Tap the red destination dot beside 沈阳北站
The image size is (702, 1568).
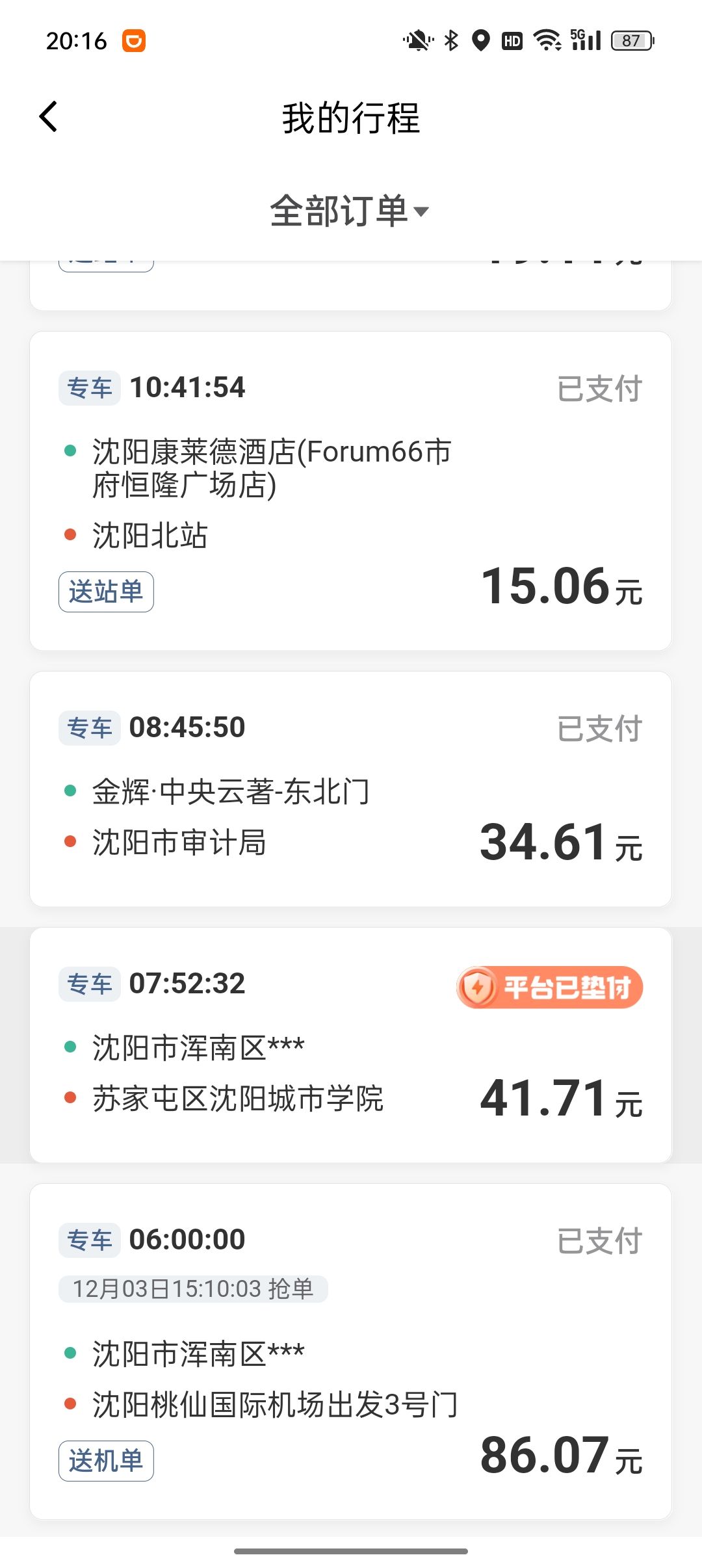tap(71, 534)
